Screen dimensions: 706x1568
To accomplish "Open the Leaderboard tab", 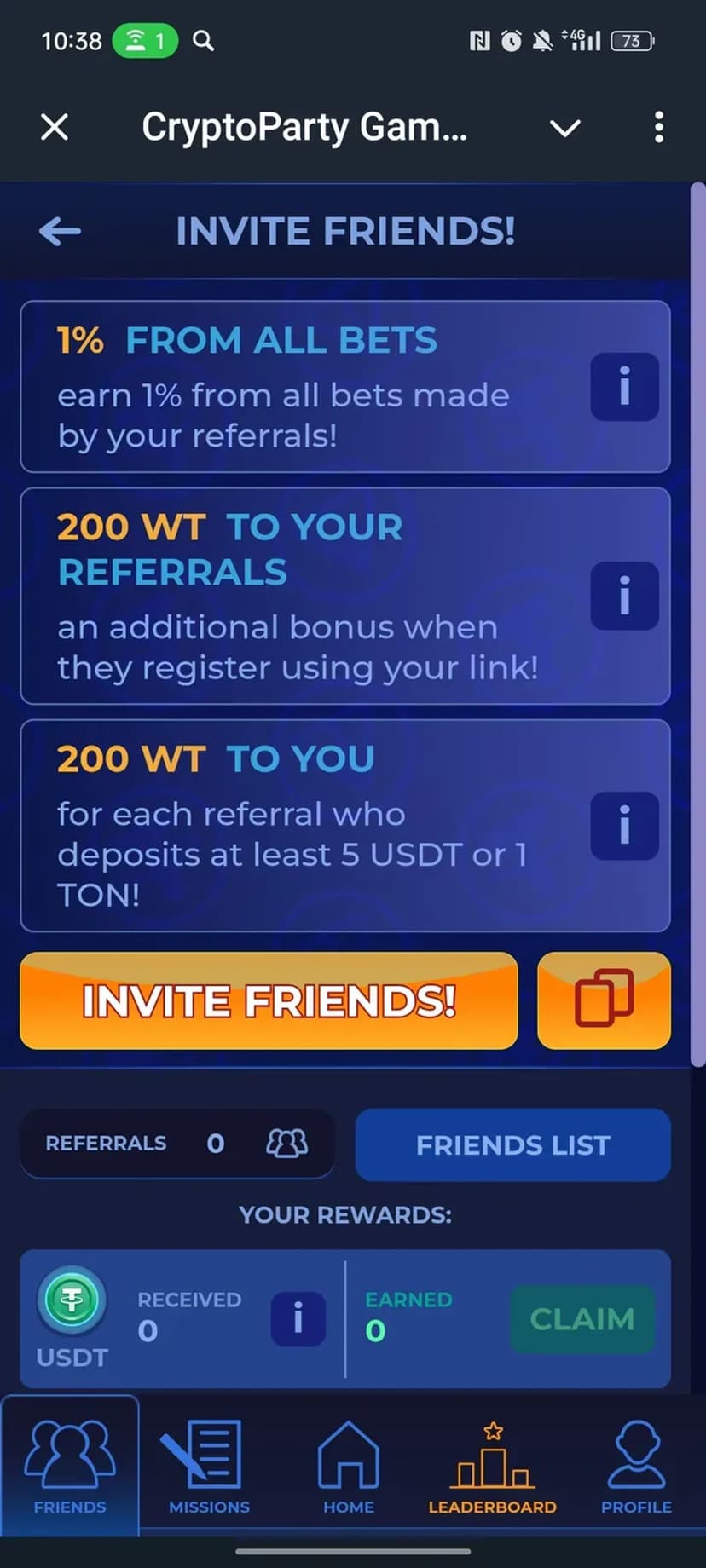I will pyautogui.click(x=492, y=1467).
